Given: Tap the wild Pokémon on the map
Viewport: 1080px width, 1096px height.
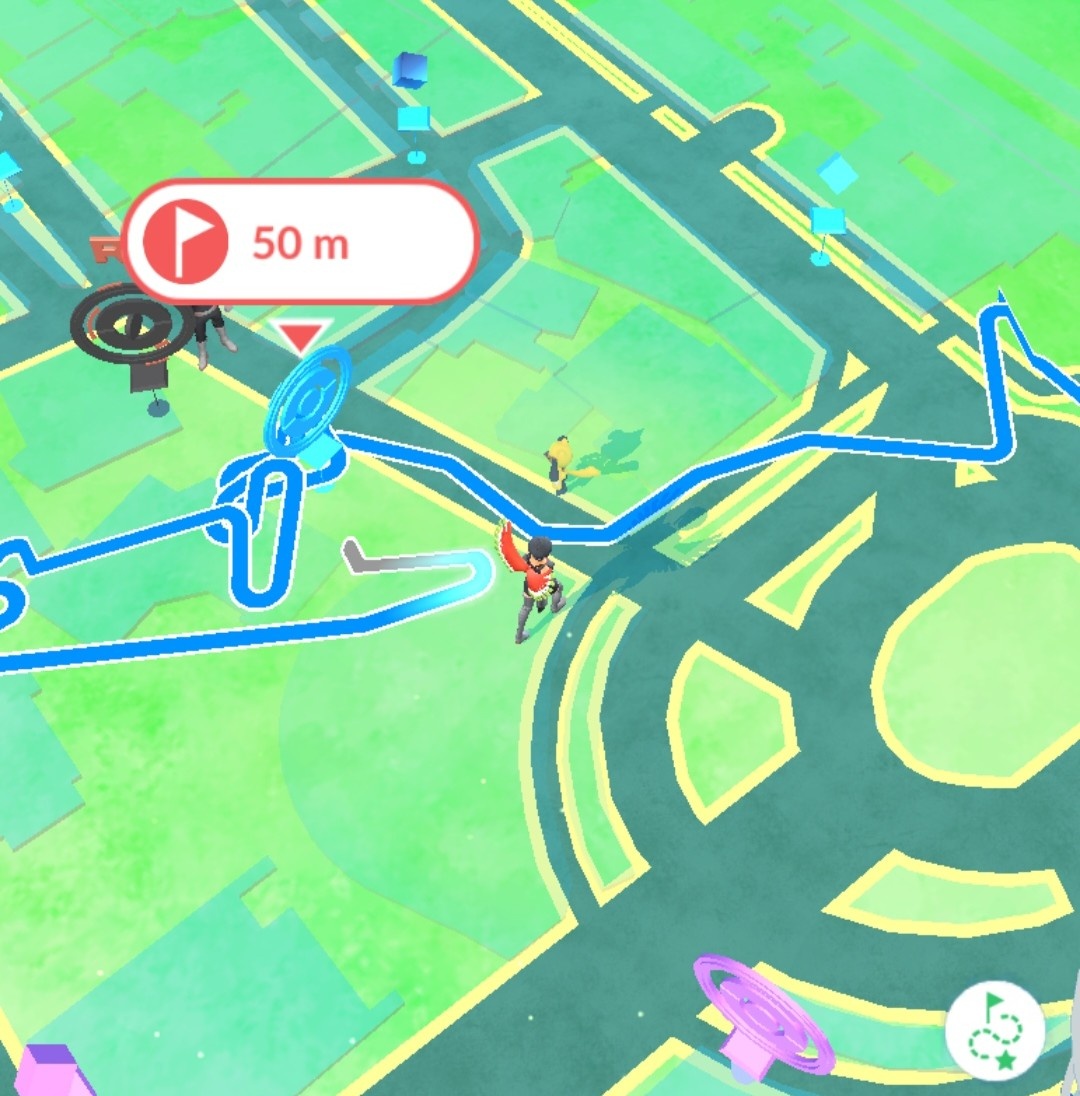Looking at the screenshot, I should (562, 464).
